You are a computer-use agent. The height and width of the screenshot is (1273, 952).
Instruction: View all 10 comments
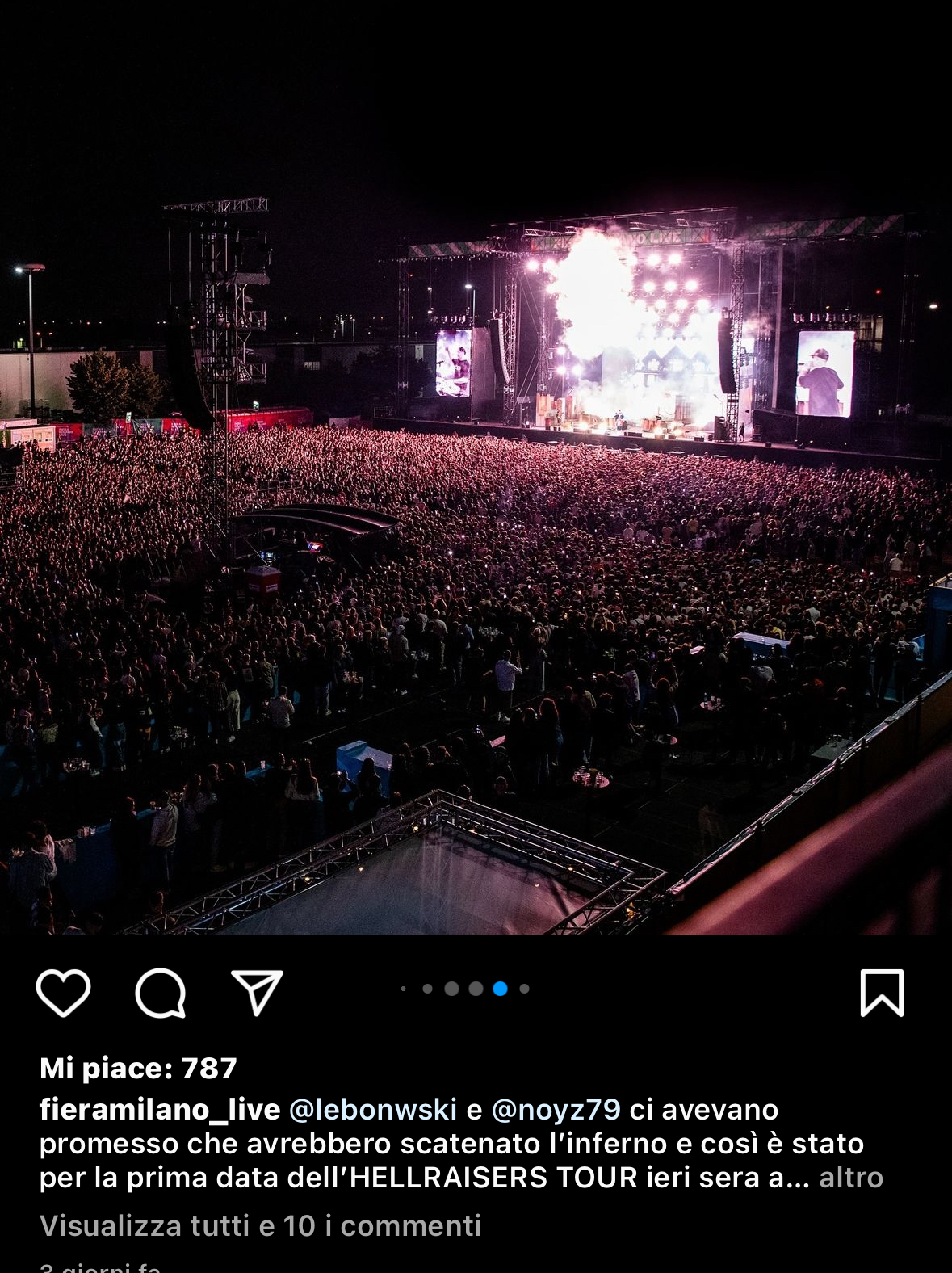[x=260, y=1225]
